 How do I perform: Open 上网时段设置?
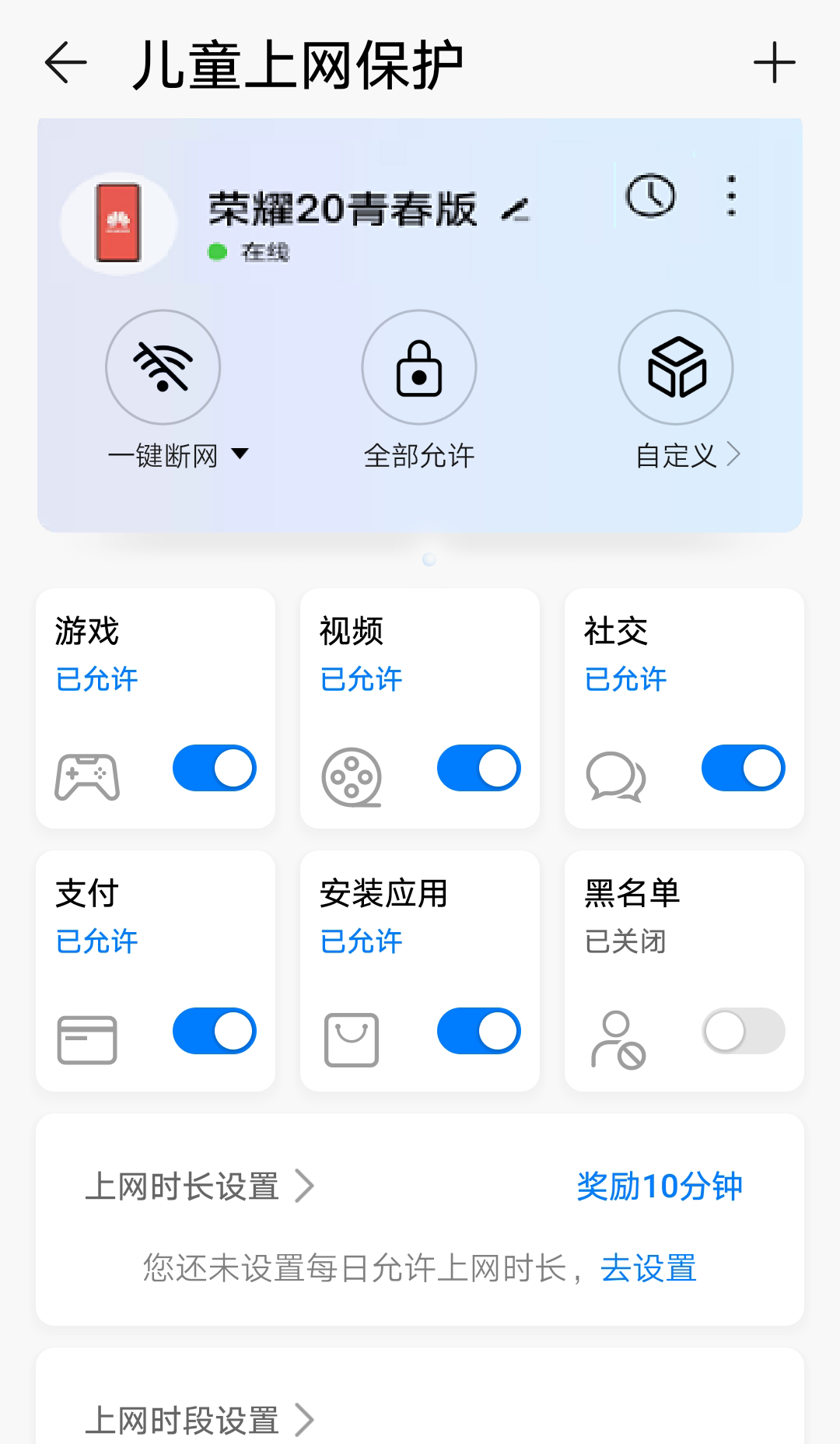point(199,1420)
